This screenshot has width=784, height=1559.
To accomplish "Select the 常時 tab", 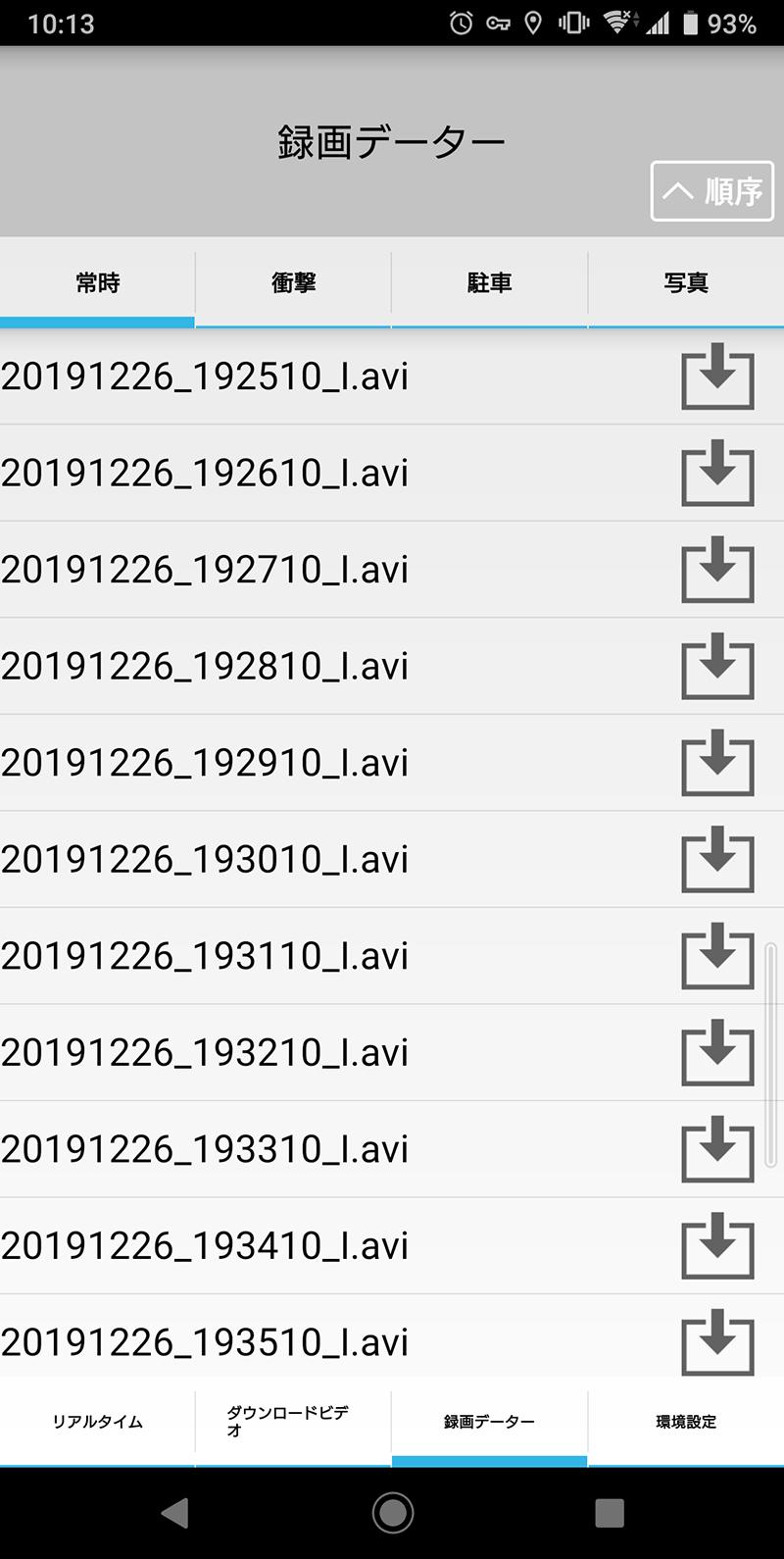I will point(97,283).
